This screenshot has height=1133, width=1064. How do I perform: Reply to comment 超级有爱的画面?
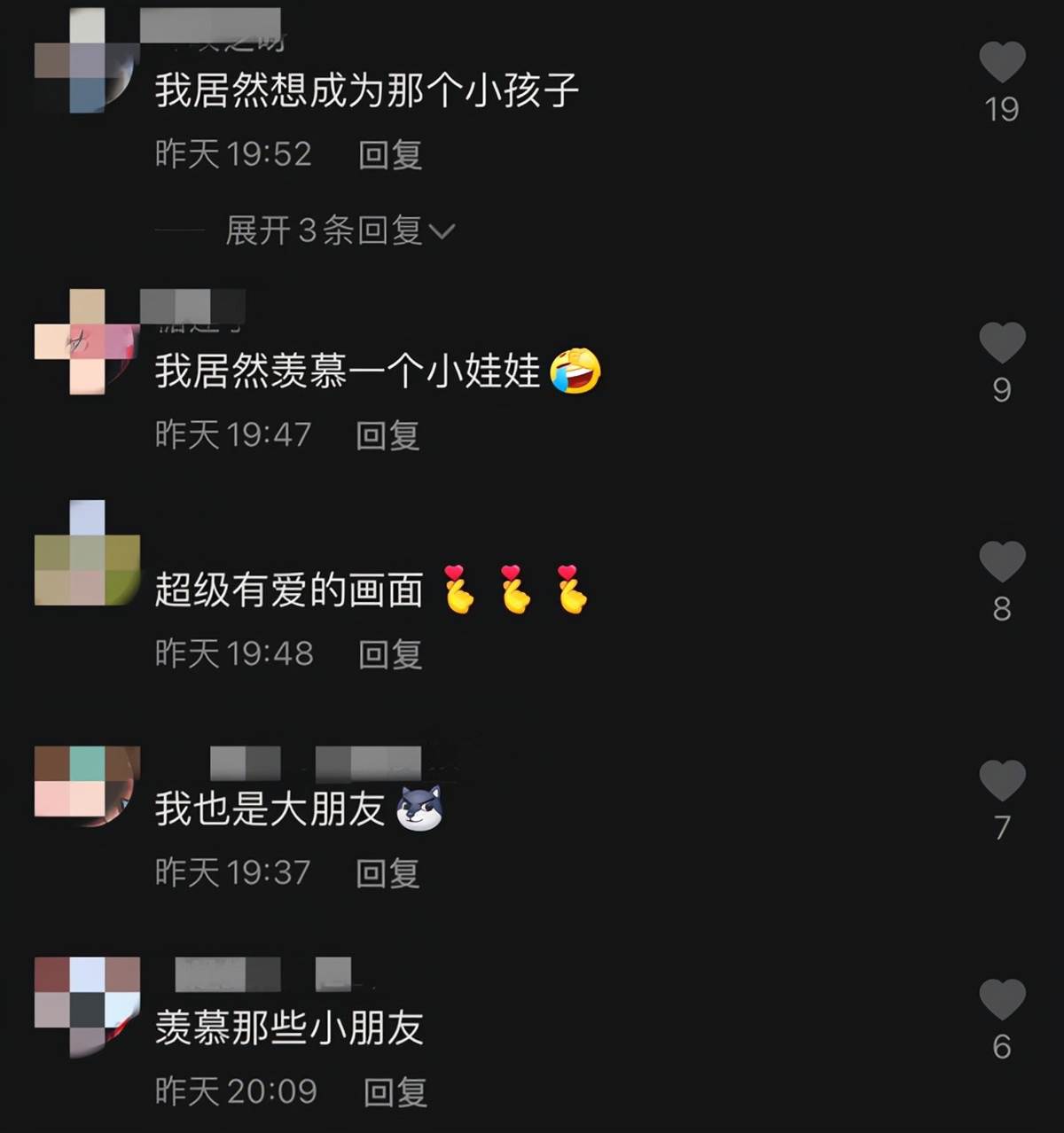pyautogui.click(x=389, y=655)
